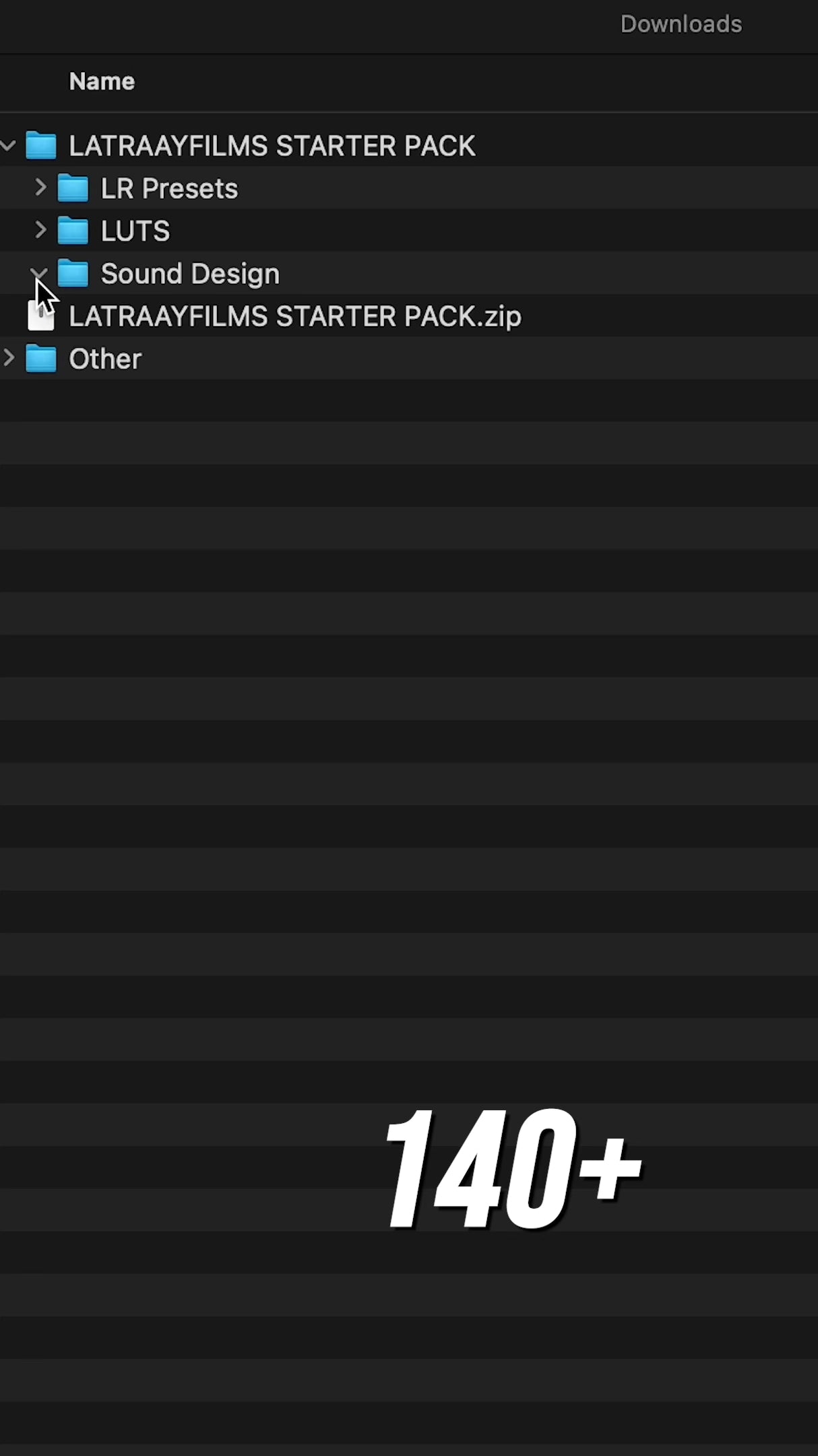
Task: Expand the LUTS folder chevron
Action: click(40, 231)
